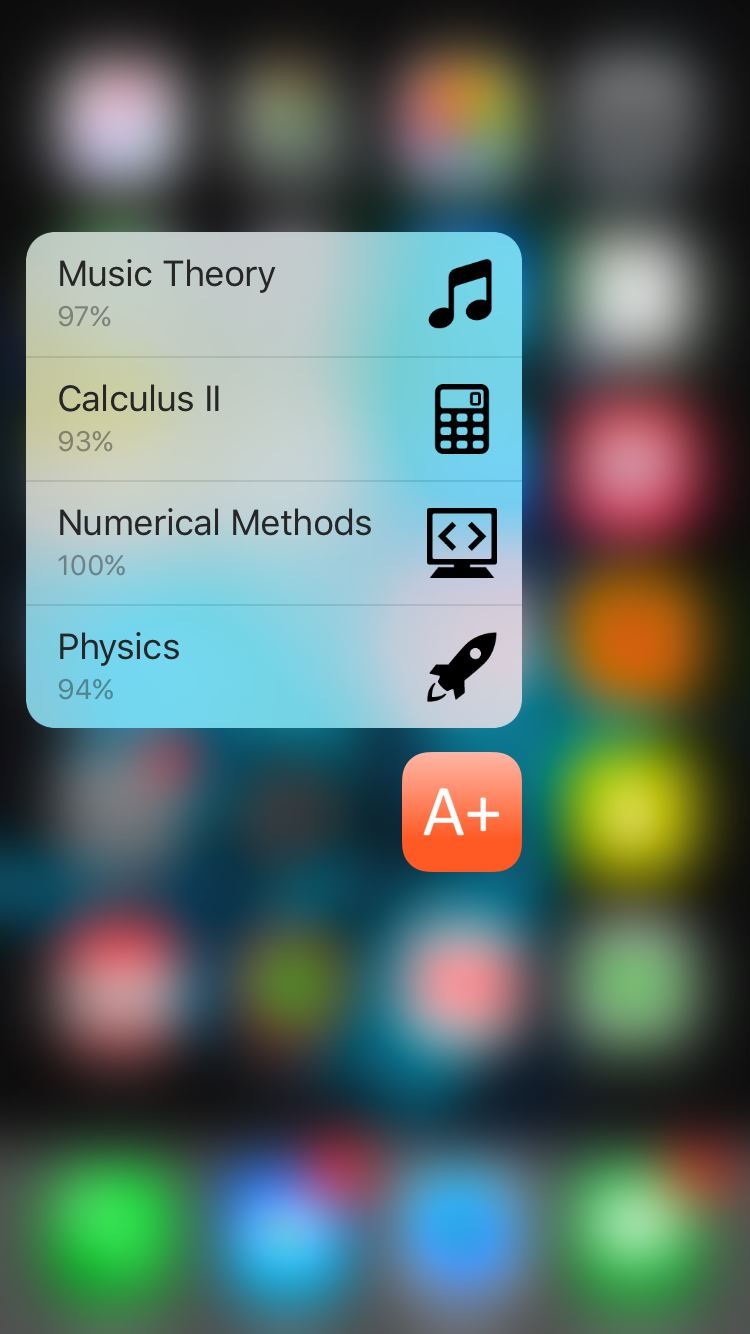Launch the A+ app icon
The height and width of the screenshot is (1334, 750).
click(x=462, y=812)
